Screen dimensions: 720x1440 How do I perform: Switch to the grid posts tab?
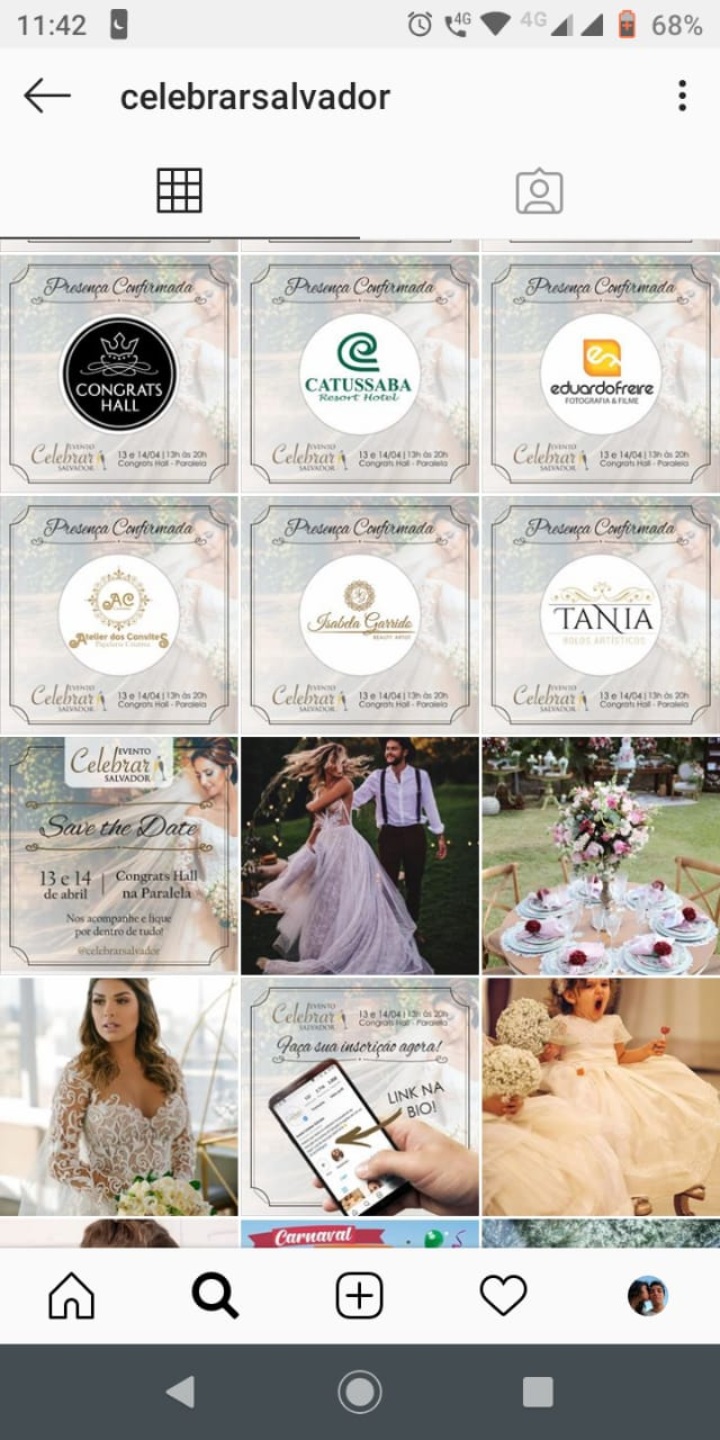(180, 191)
